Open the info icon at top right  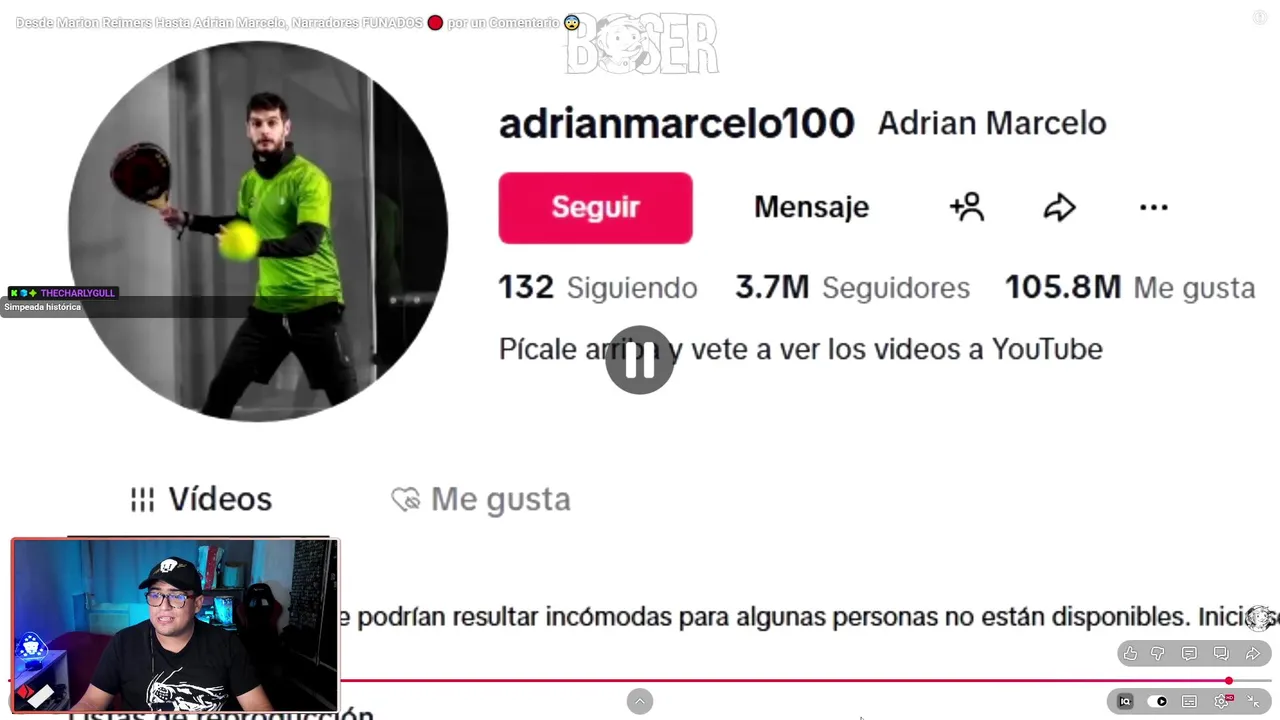coord(1260,18)
